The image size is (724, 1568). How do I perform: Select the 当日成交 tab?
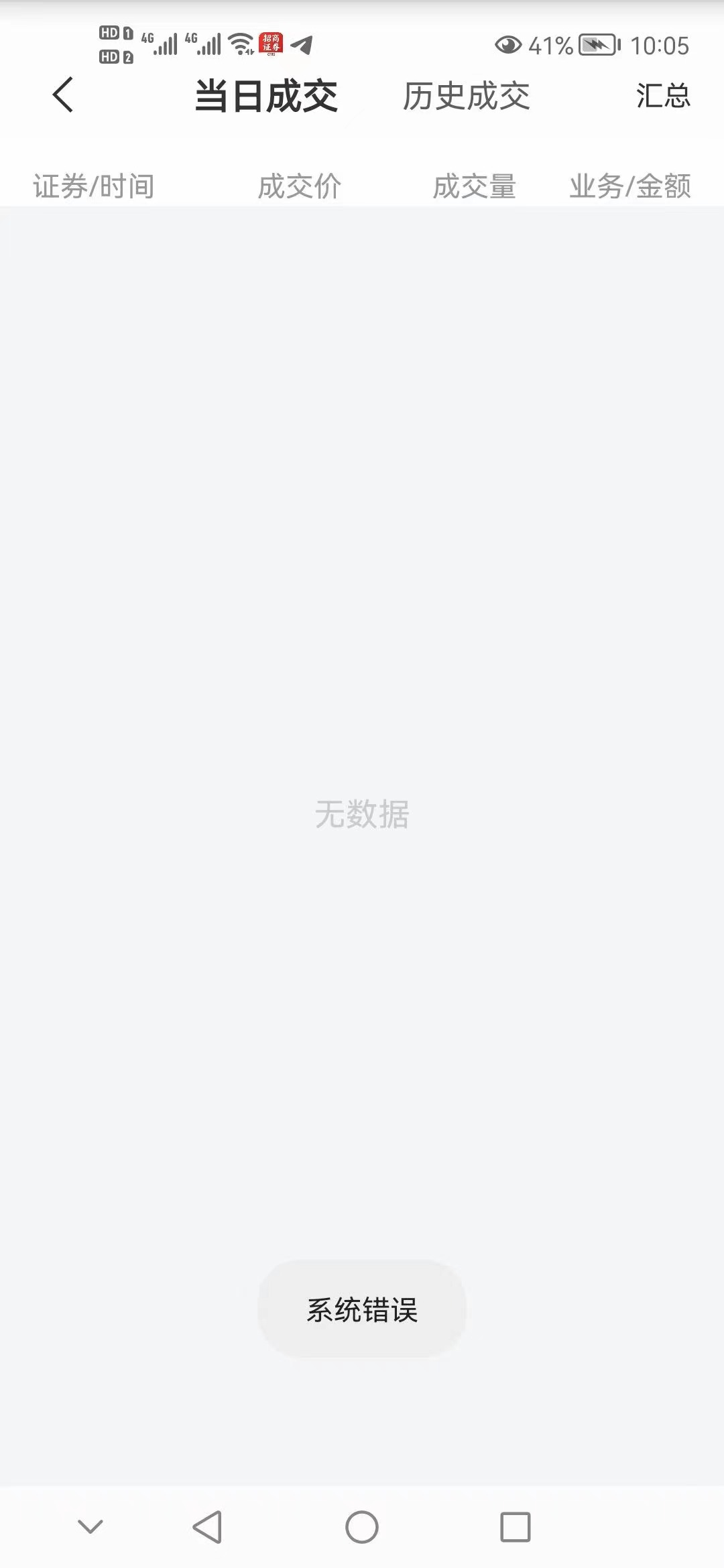266,96
